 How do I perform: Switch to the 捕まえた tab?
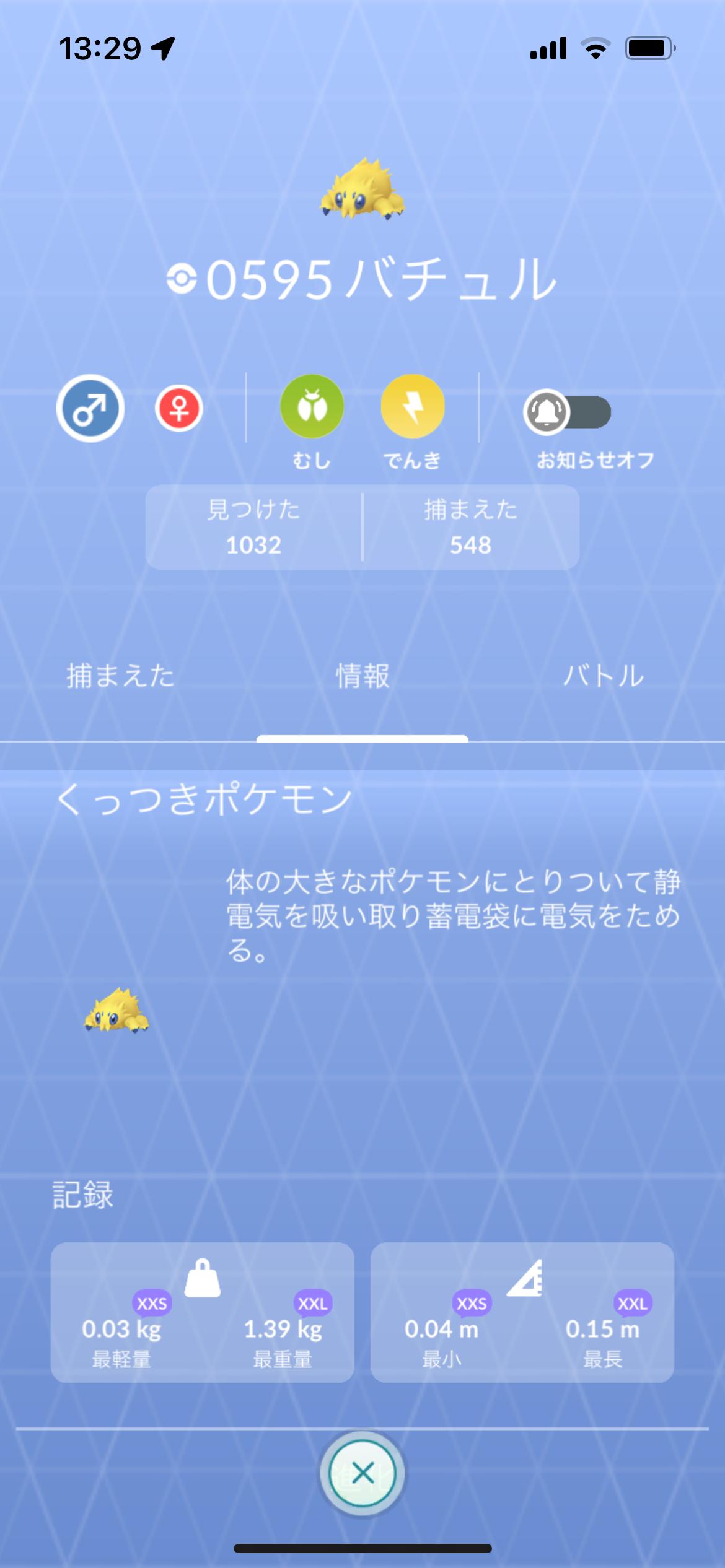120,676
